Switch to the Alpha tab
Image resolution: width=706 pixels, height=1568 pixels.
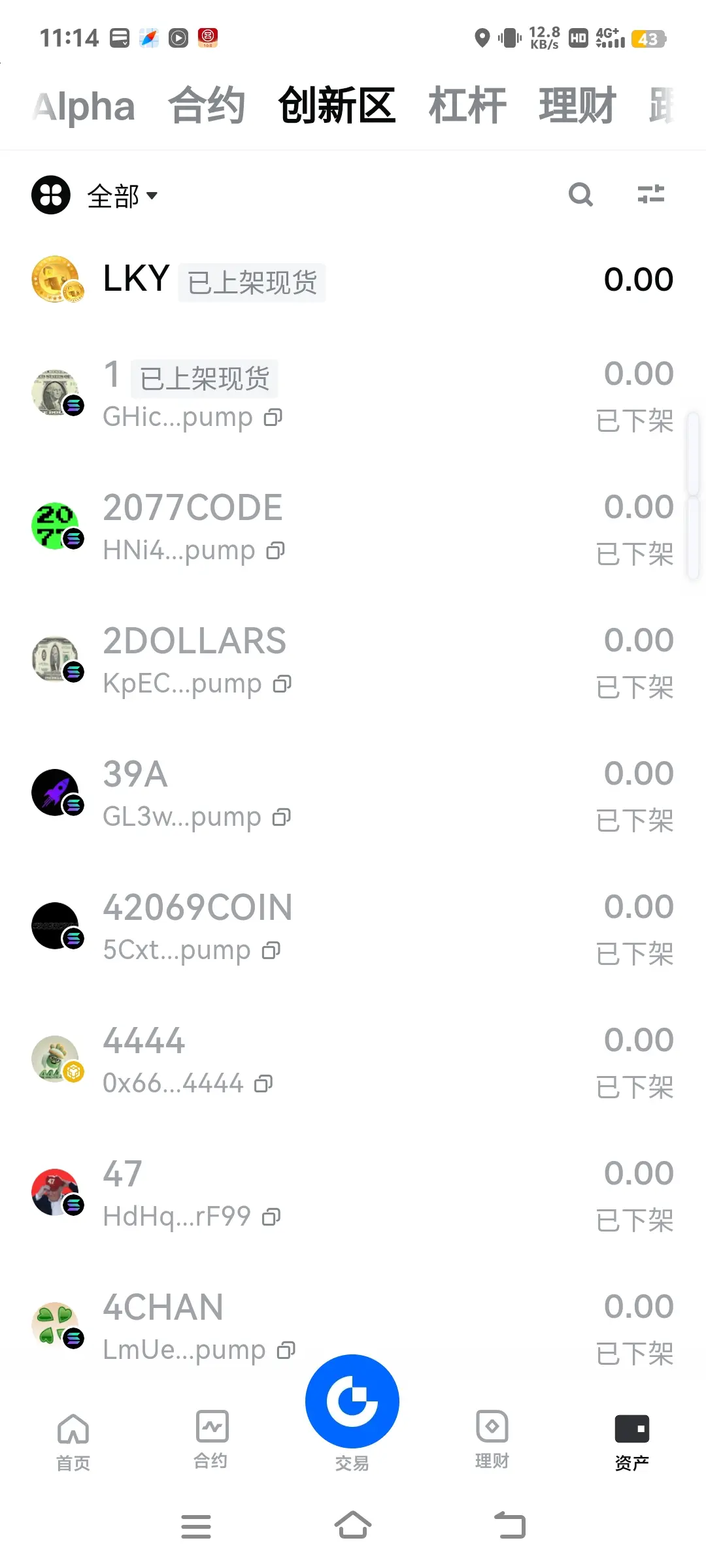pyautogui.click(x=84, y=106)
